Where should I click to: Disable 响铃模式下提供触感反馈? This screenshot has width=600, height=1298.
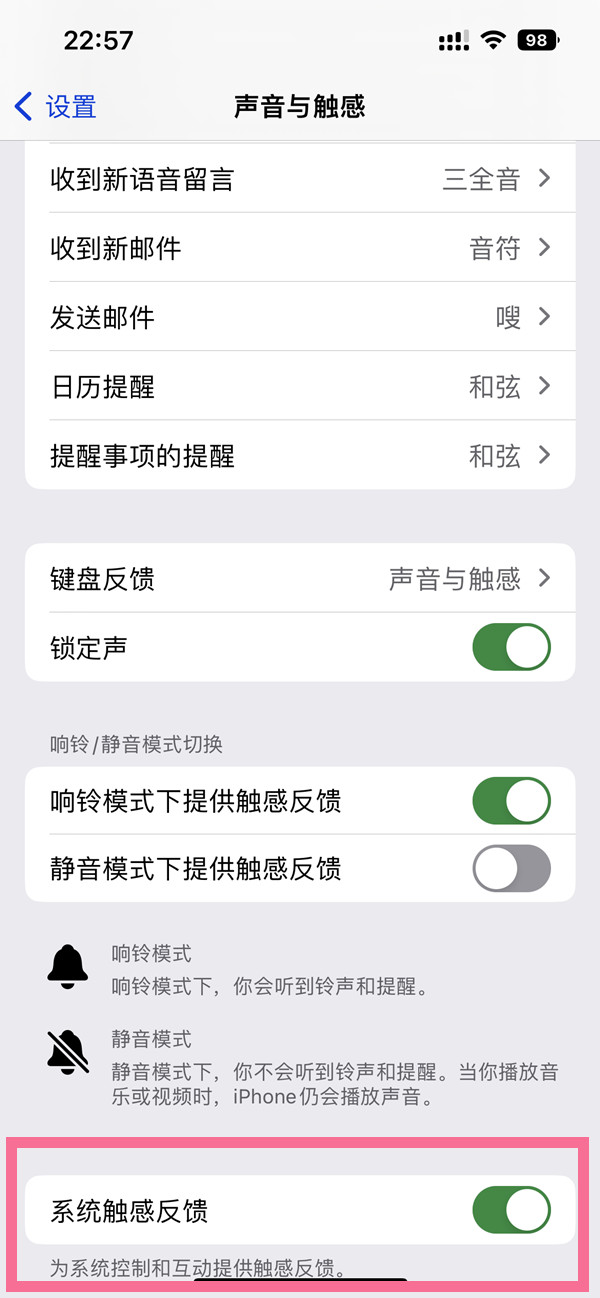511,801
